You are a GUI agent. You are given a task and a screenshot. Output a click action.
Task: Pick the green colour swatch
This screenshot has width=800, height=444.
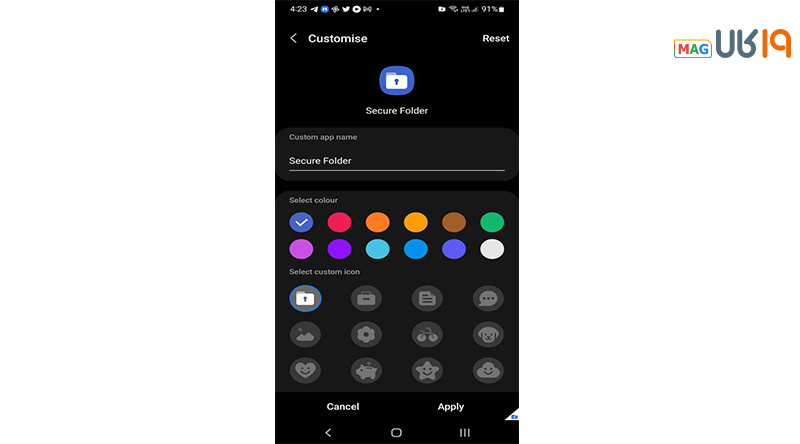[491, 222]
